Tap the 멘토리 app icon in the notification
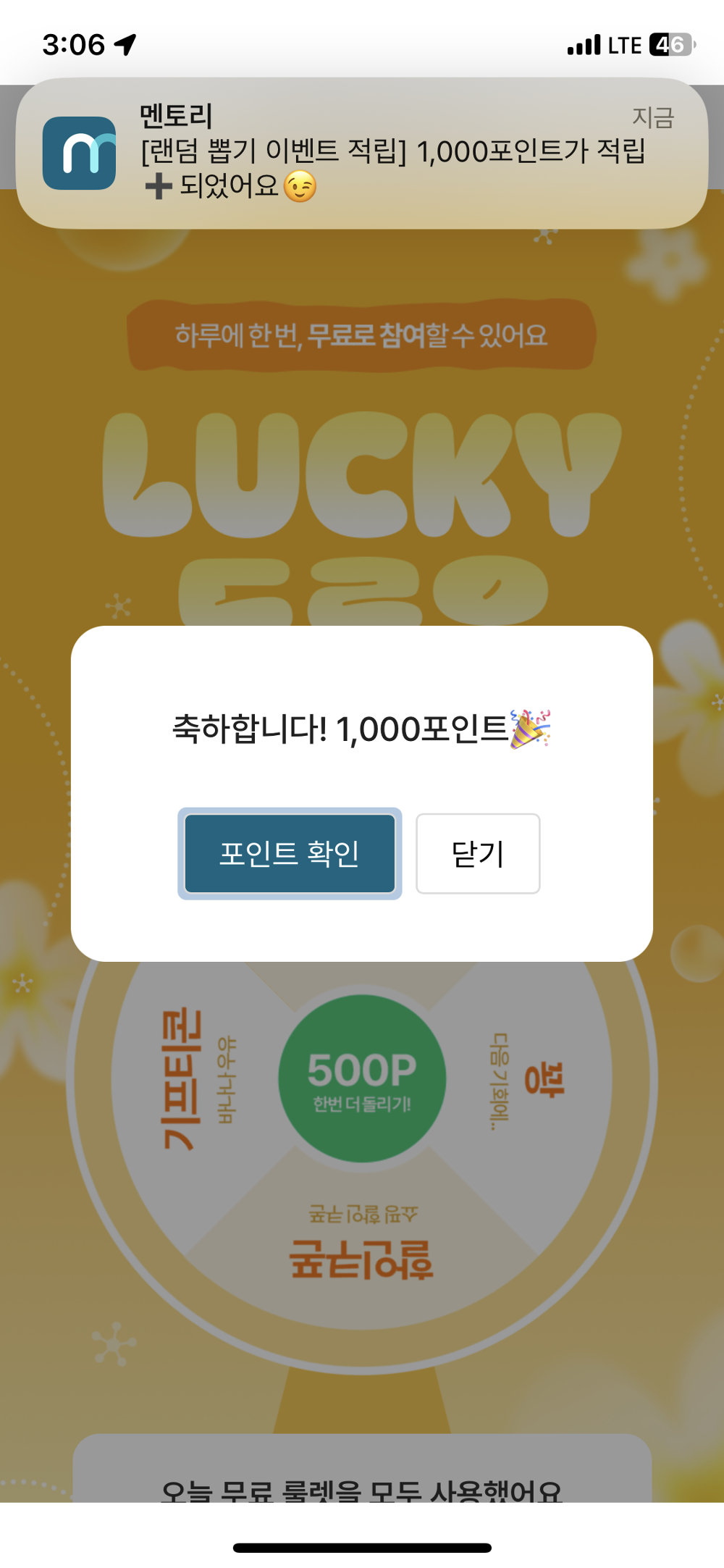 tap(82, 154)
